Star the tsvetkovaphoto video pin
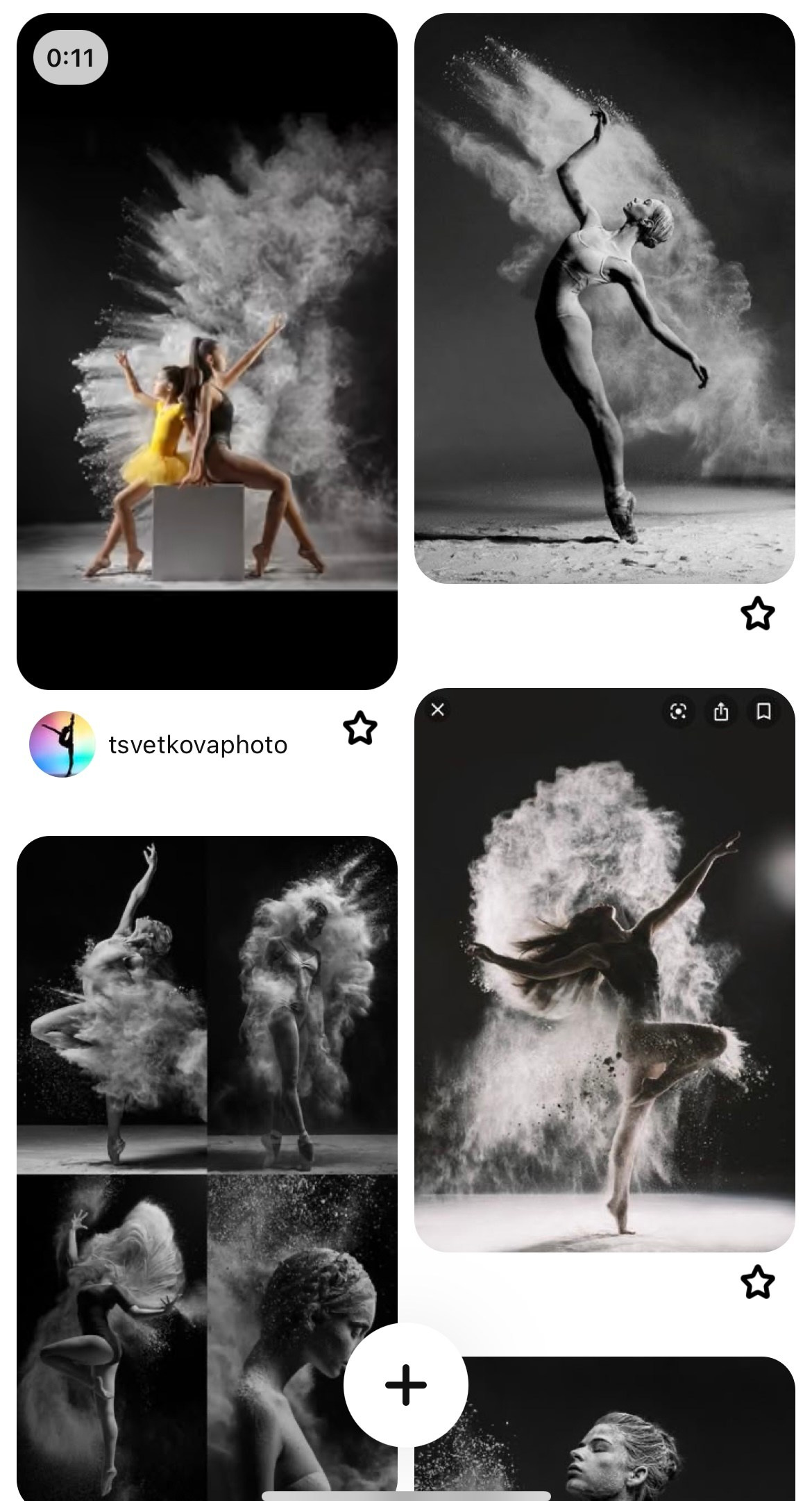 (x=360, y=728)
